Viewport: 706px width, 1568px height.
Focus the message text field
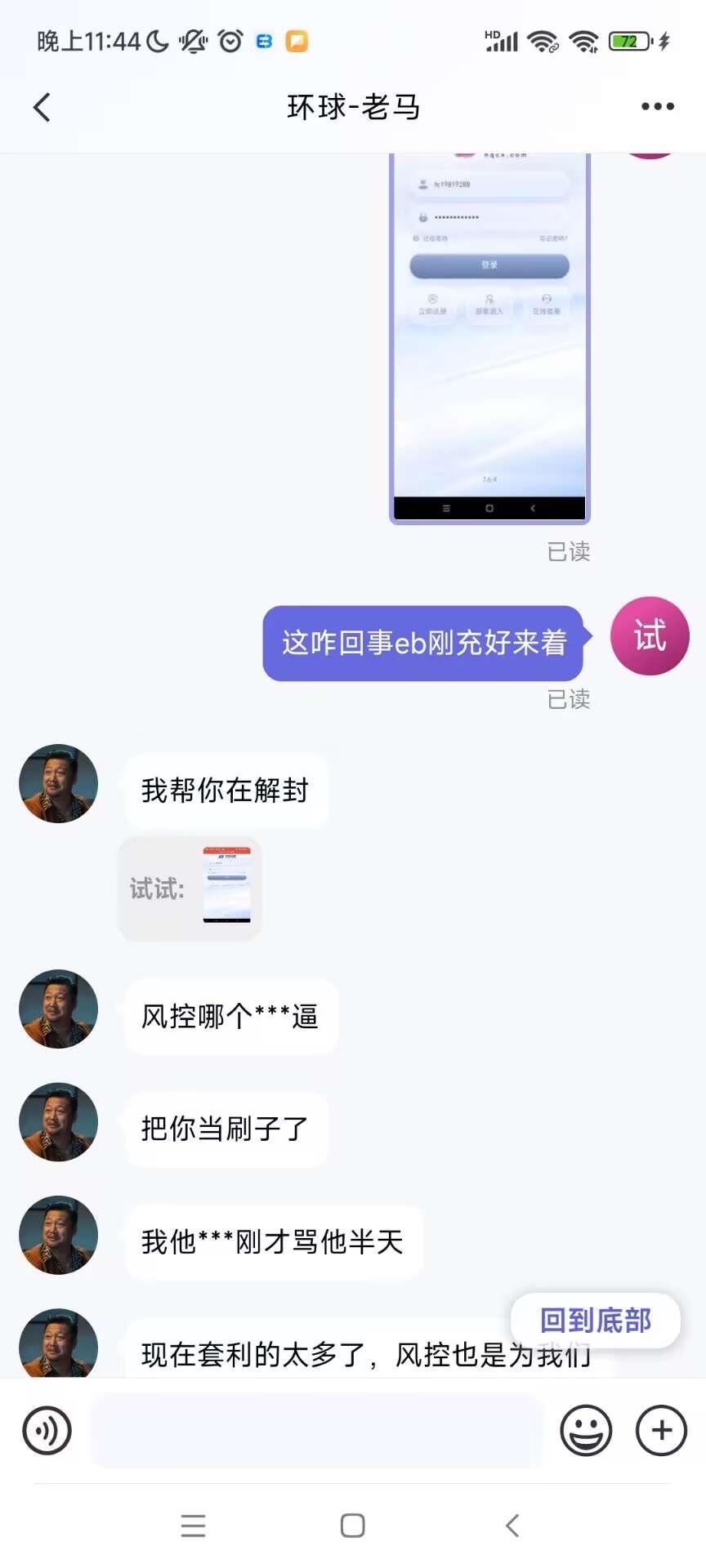click(316, 1431)
